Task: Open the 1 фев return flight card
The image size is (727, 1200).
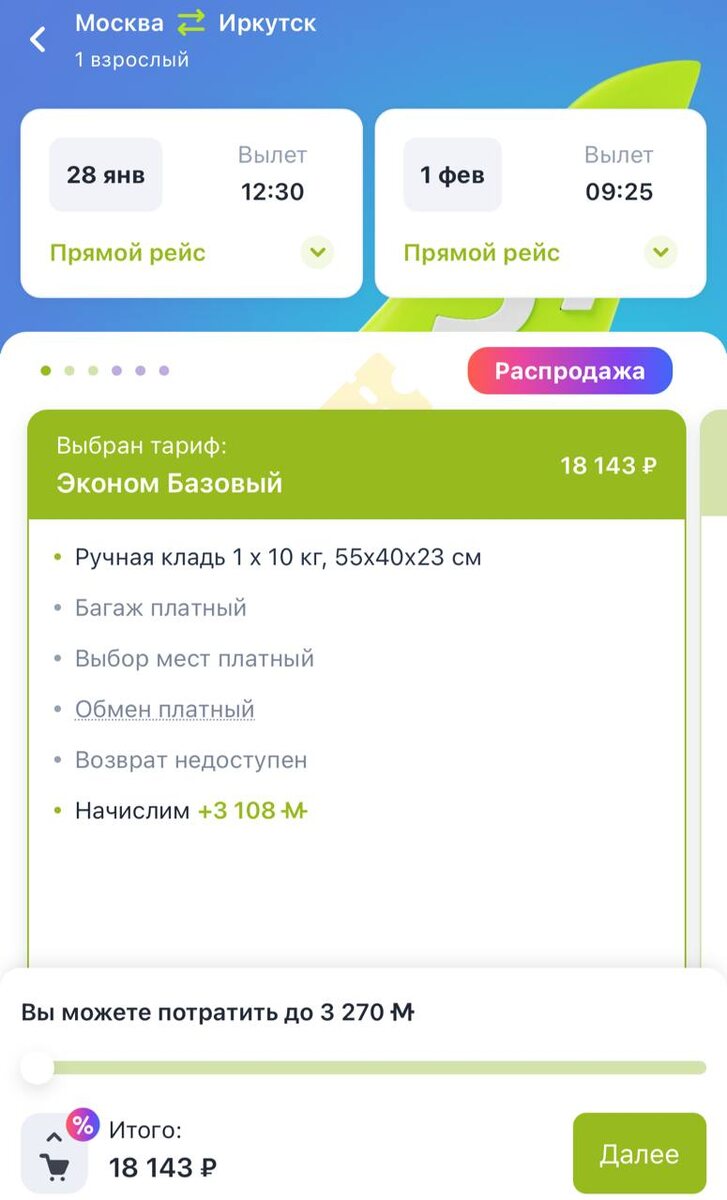Action: 540,203
